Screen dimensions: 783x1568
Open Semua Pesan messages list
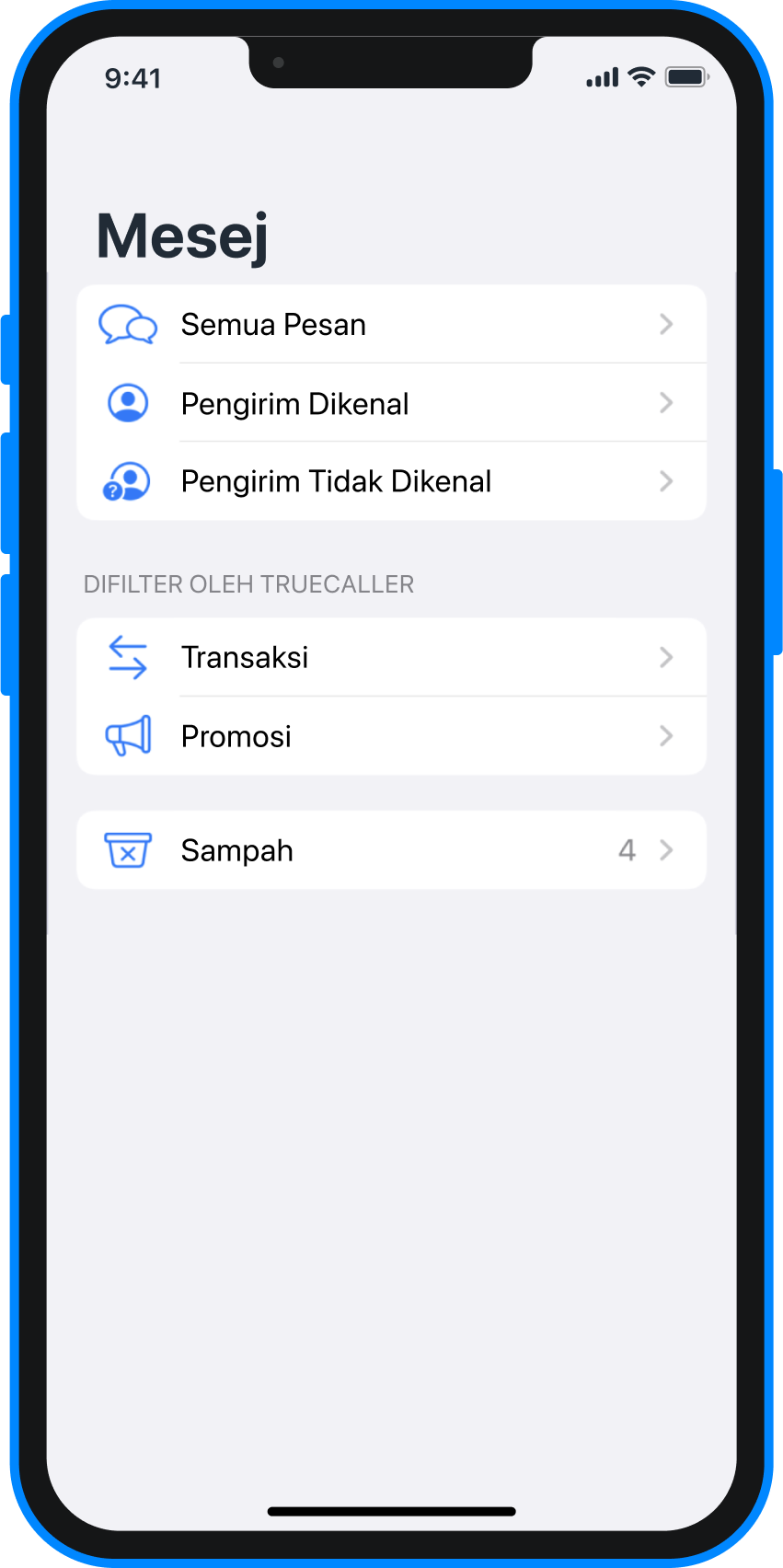[391, 324]
